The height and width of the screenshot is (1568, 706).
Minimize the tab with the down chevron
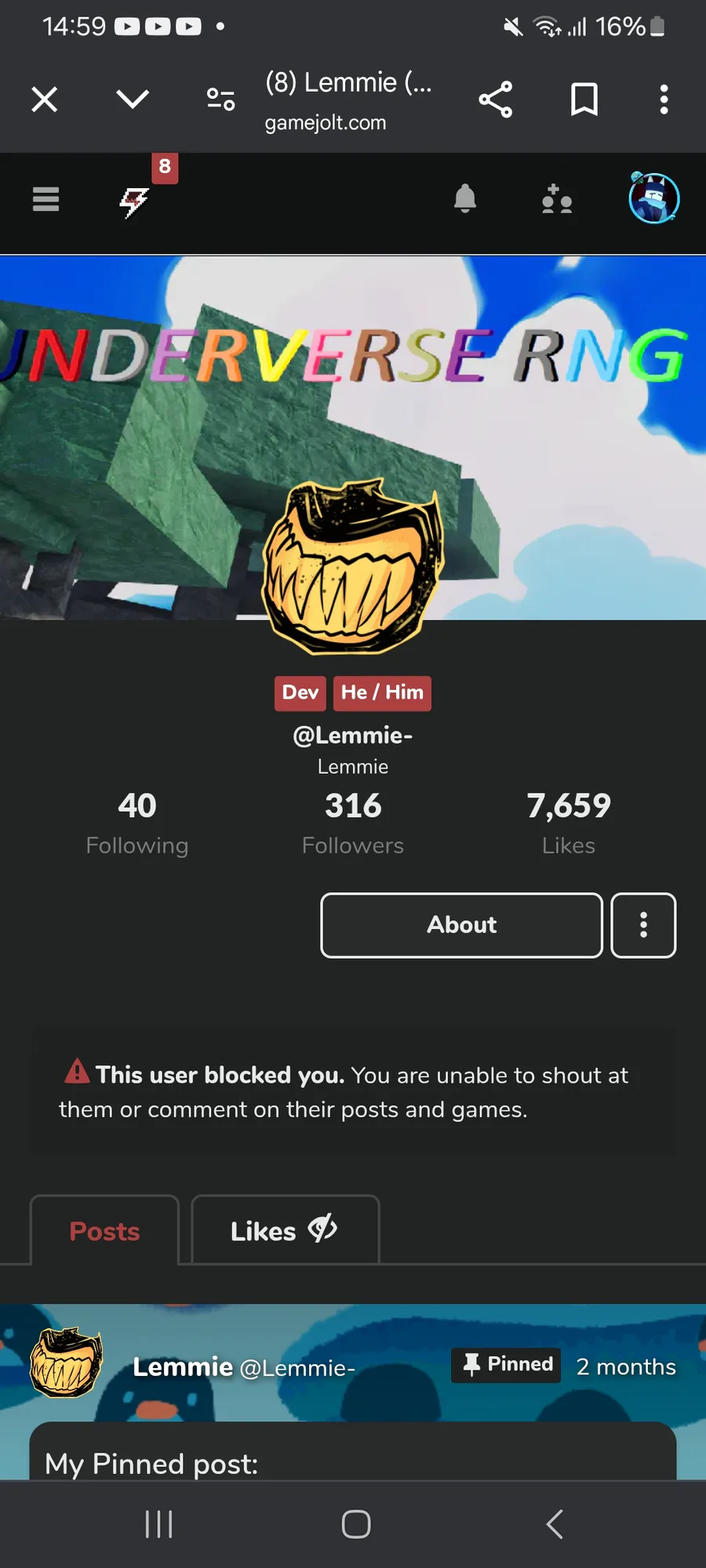pyautogui.click(x=133, y=100)
